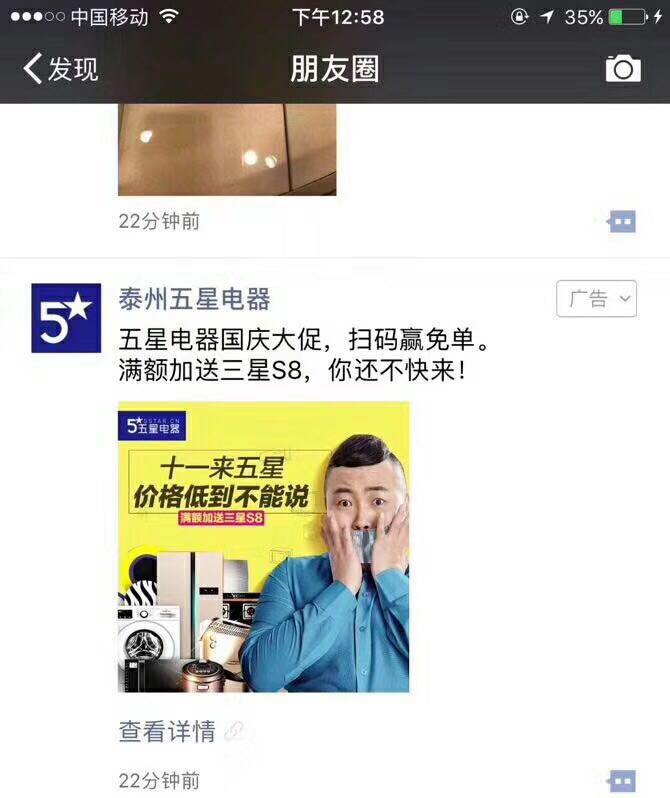Tap the 泰州五星电器 account name
The image size is (670, 798).
[194, 299]
